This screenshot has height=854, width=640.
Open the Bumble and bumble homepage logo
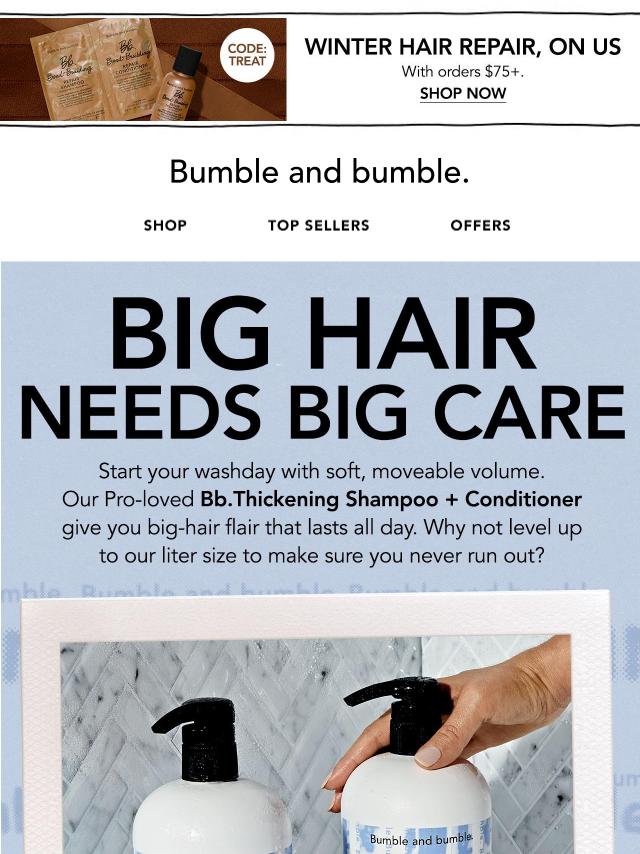319,172
